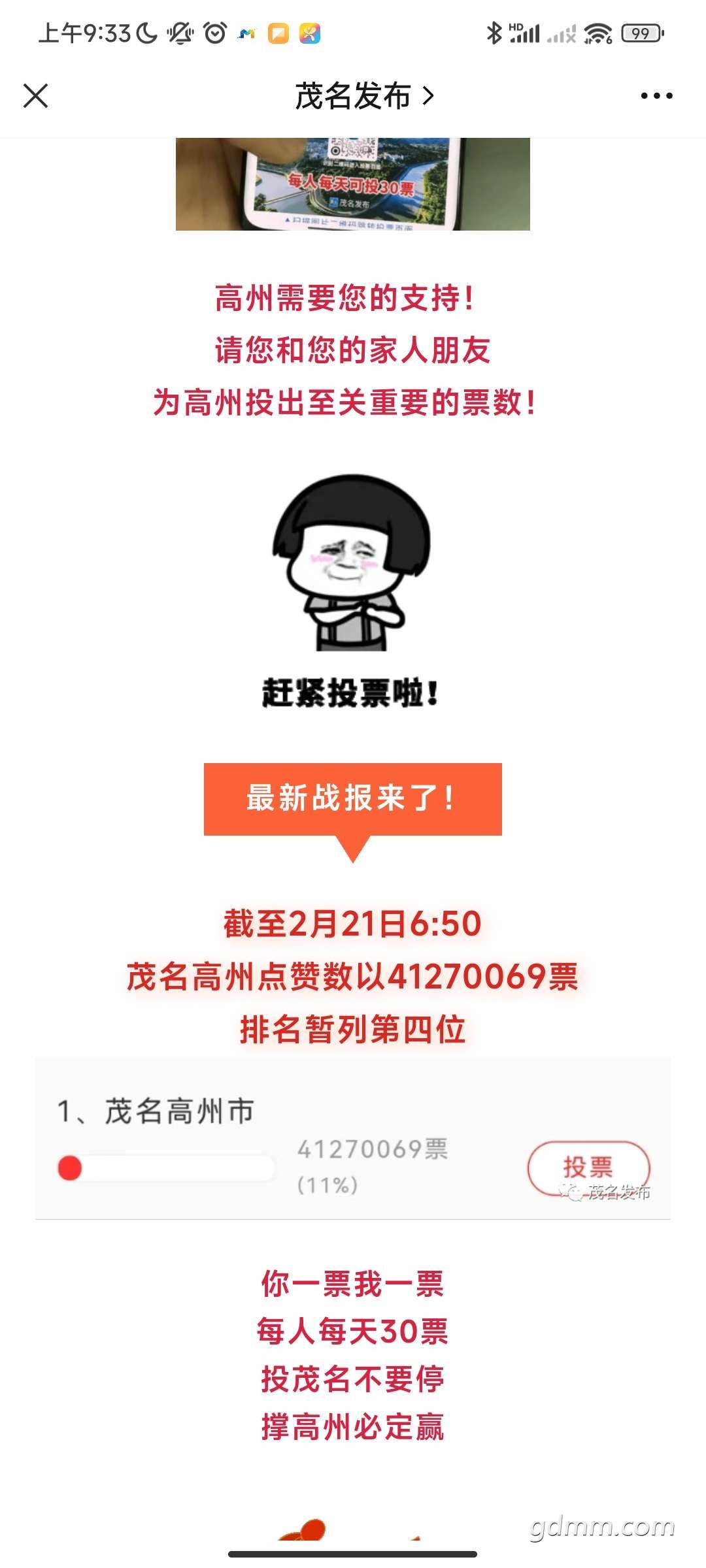
Task: Close the article page
Action: 36,96
